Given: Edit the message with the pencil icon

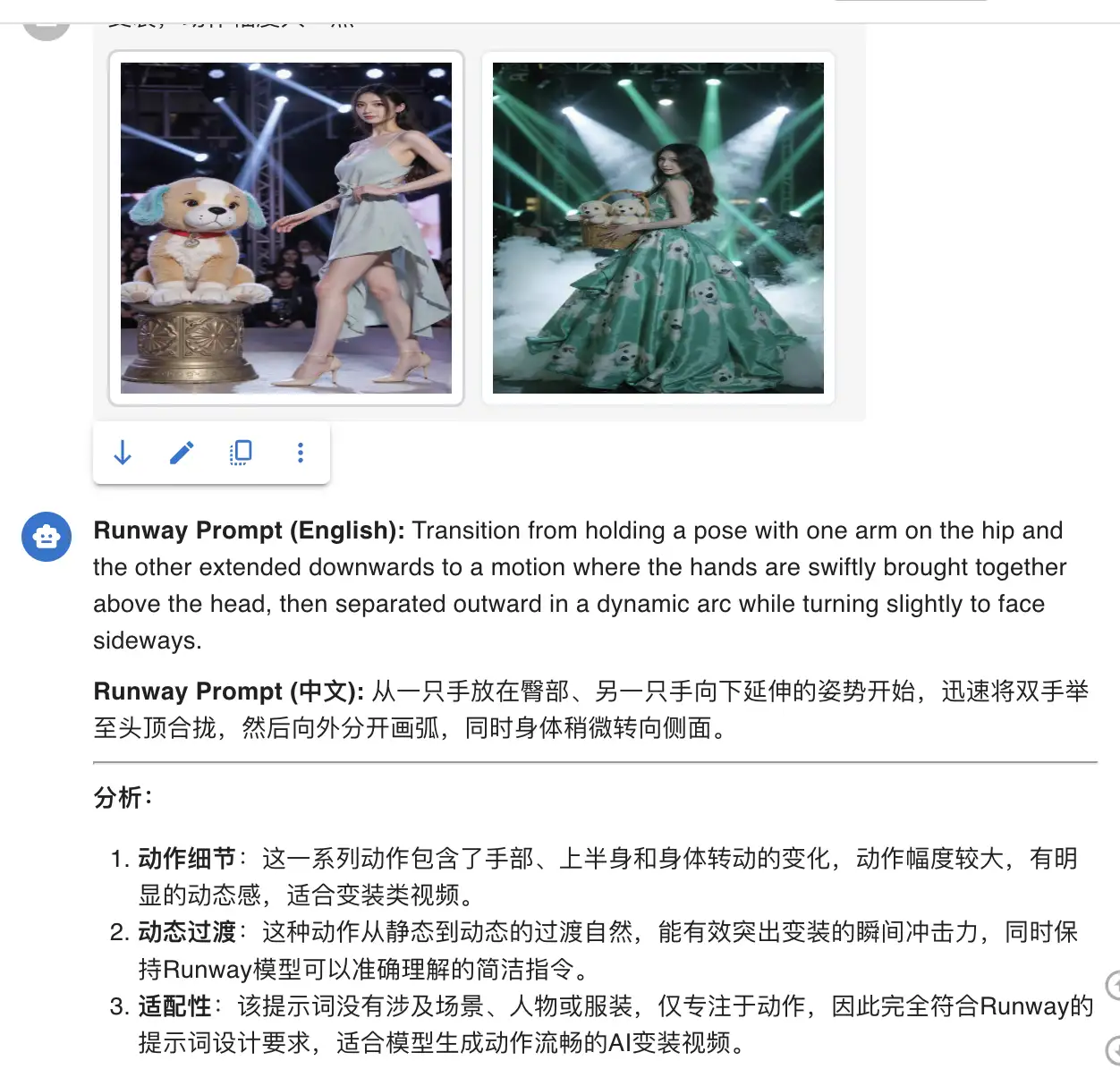Looking at the screenshot, I should [x=182, y=453].
